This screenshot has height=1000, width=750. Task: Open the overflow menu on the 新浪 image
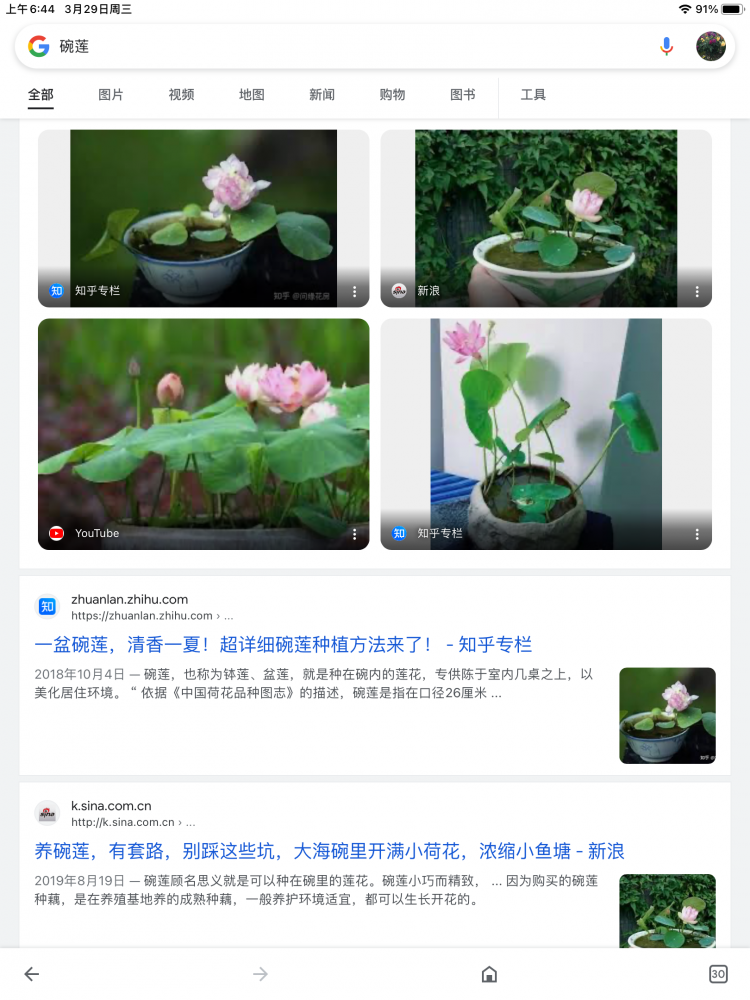click(697, 292)
